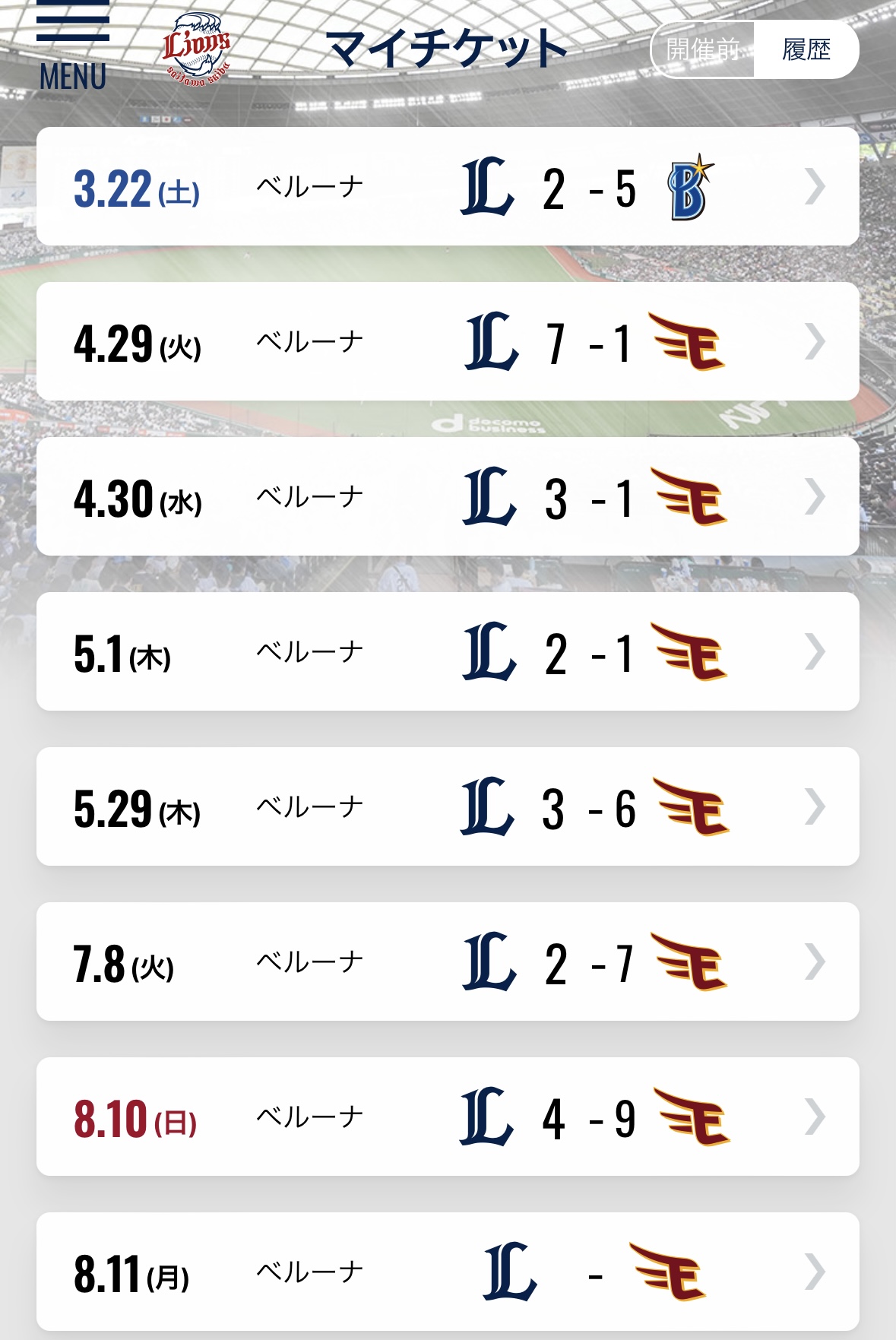Open the 3.22 (土) game ticket
This screenshot has height=1340, width=896.
coord(448,187)
